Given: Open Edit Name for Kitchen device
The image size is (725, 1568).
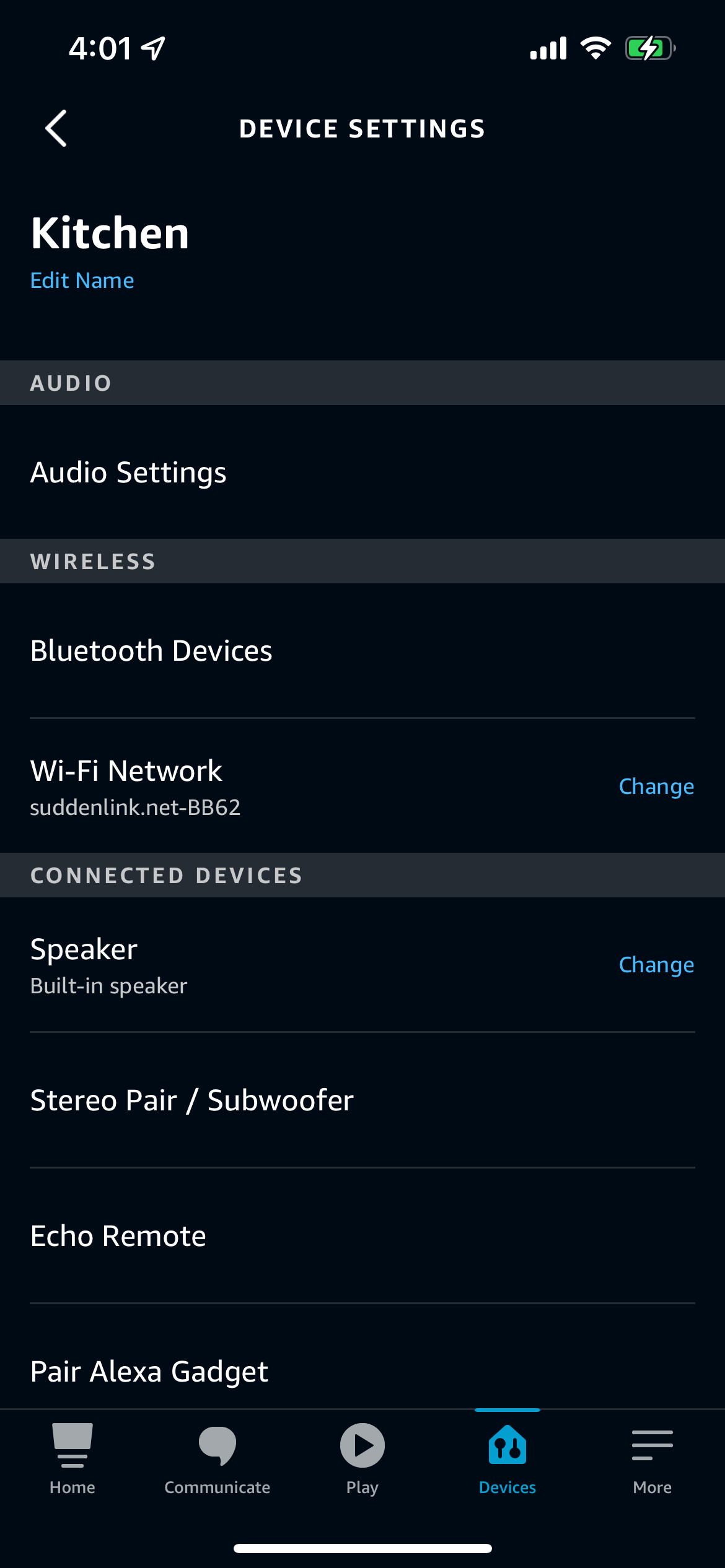Looking at the screenshot, I should 82,280.
